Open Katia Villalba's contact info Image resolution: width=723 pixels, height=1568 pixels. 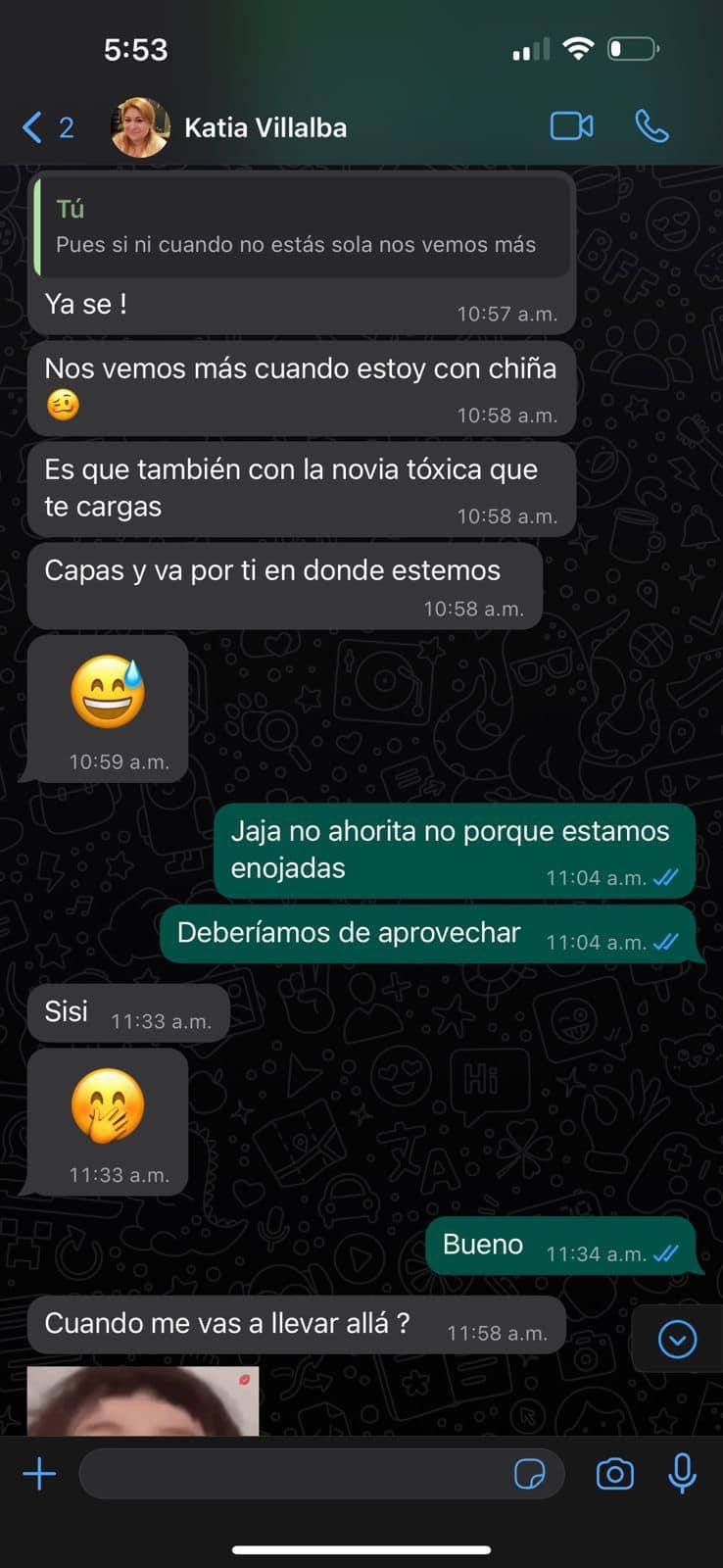tap(265, 127)
